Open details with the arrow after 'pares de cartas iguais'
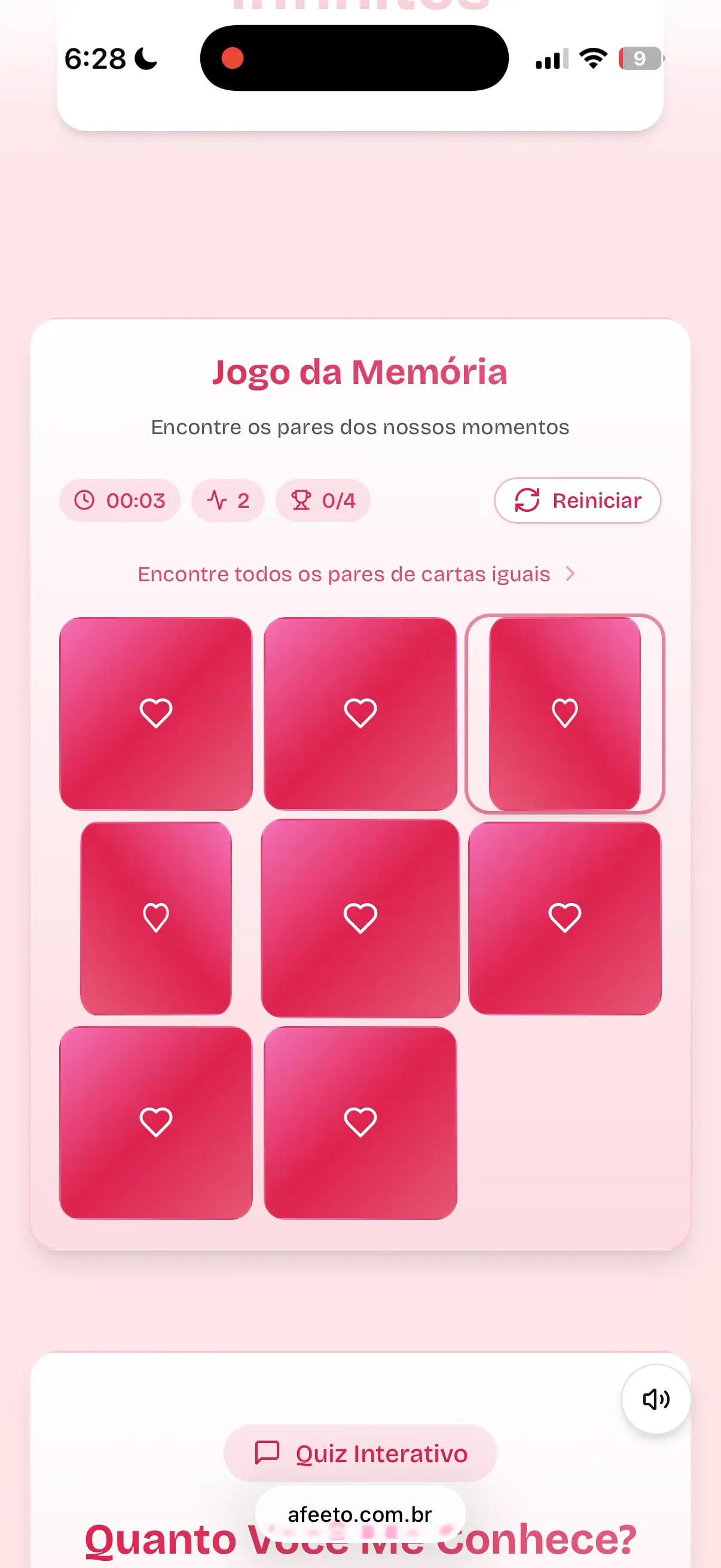 click(x=570, y=573)
